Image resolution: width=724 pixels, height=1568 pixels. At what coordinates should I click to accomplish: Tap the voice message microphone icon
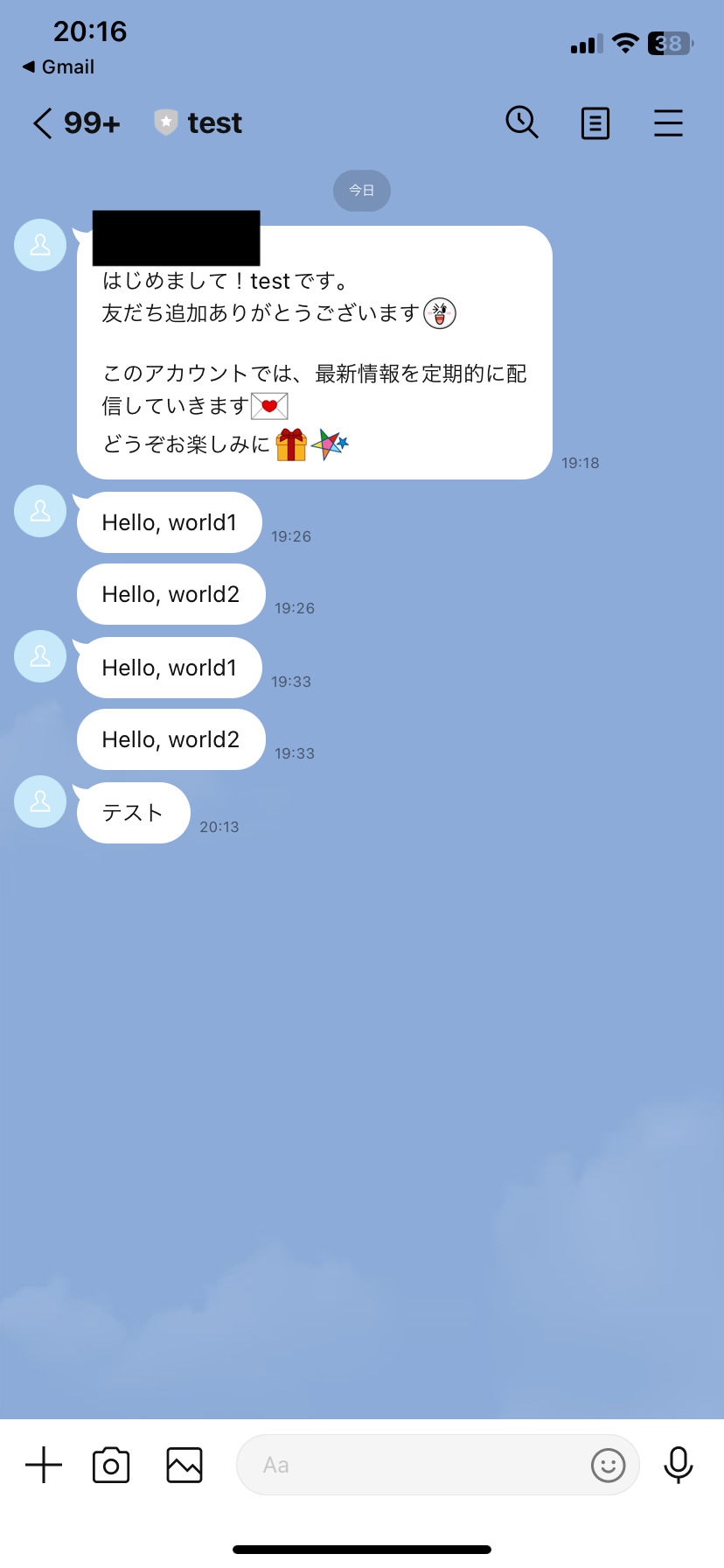click(678, 1465)
